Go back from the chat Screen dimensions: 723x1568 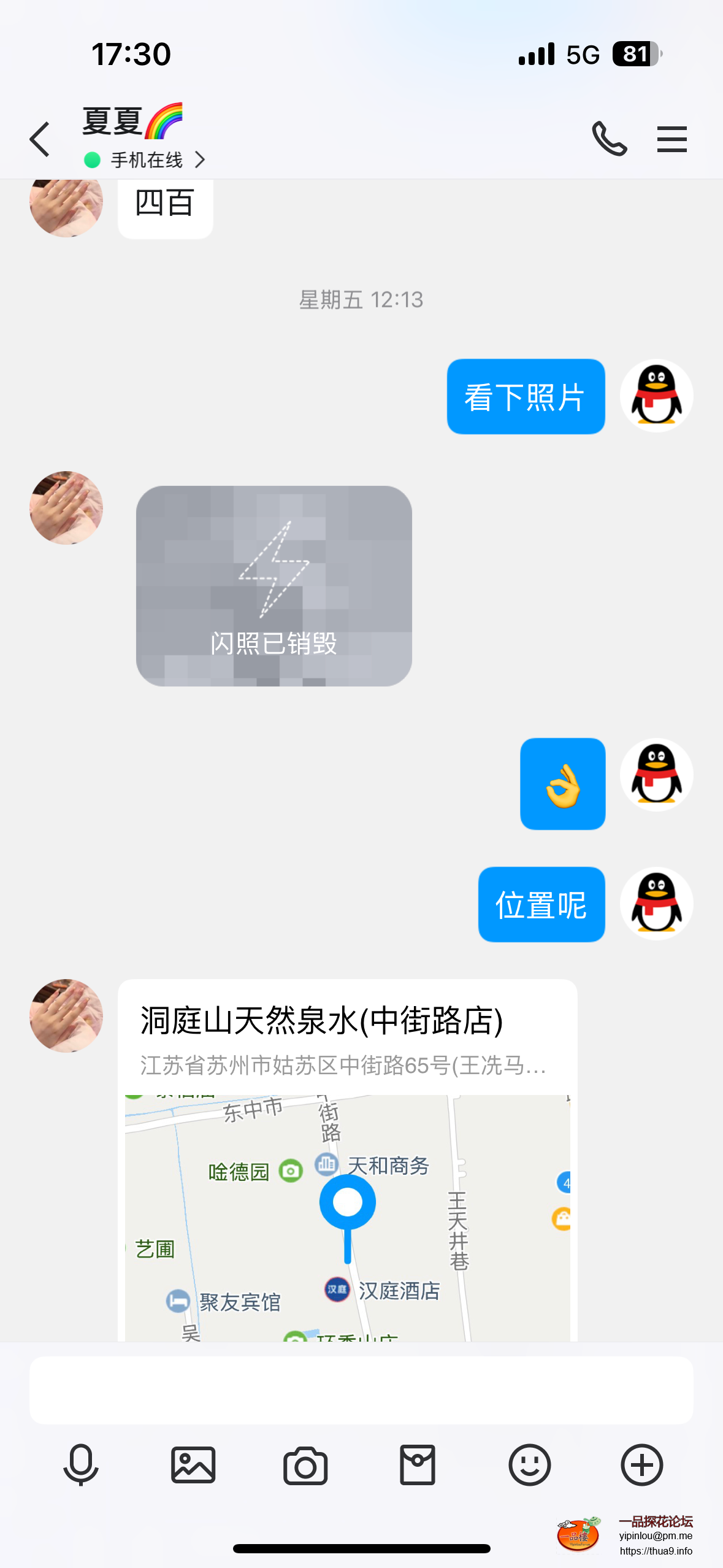(40, 139)
